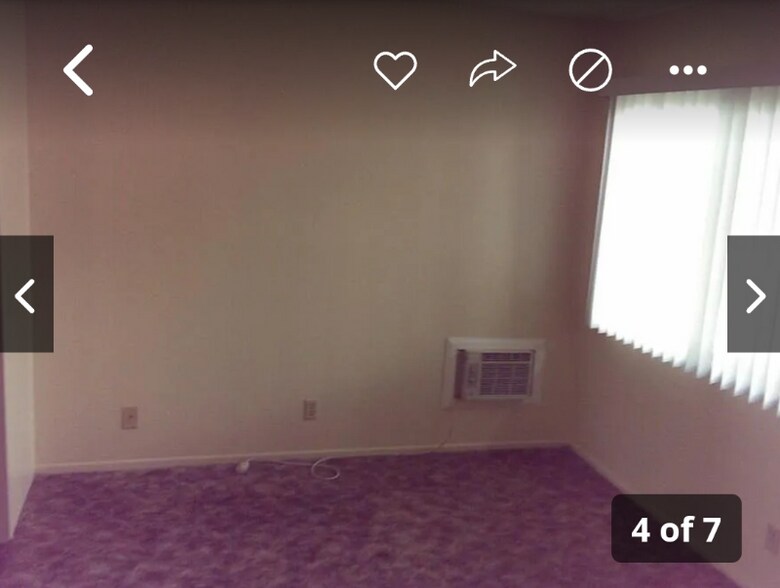Open the three-dot overflow menu
This screenshot has width=780, height=588.
[688, 70]
